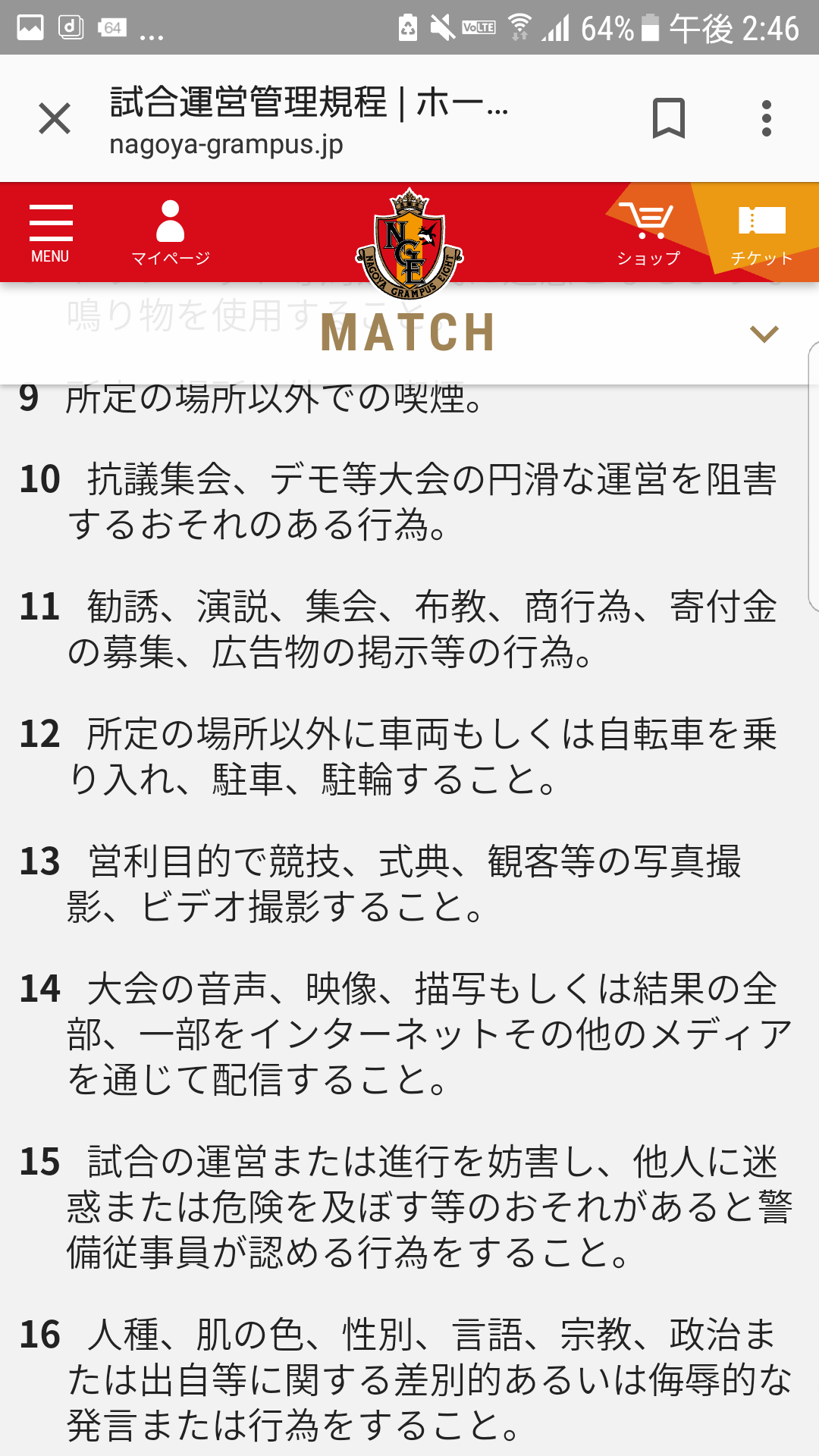
Task: Open the browser overflow menu
Action: pos(767,119)
